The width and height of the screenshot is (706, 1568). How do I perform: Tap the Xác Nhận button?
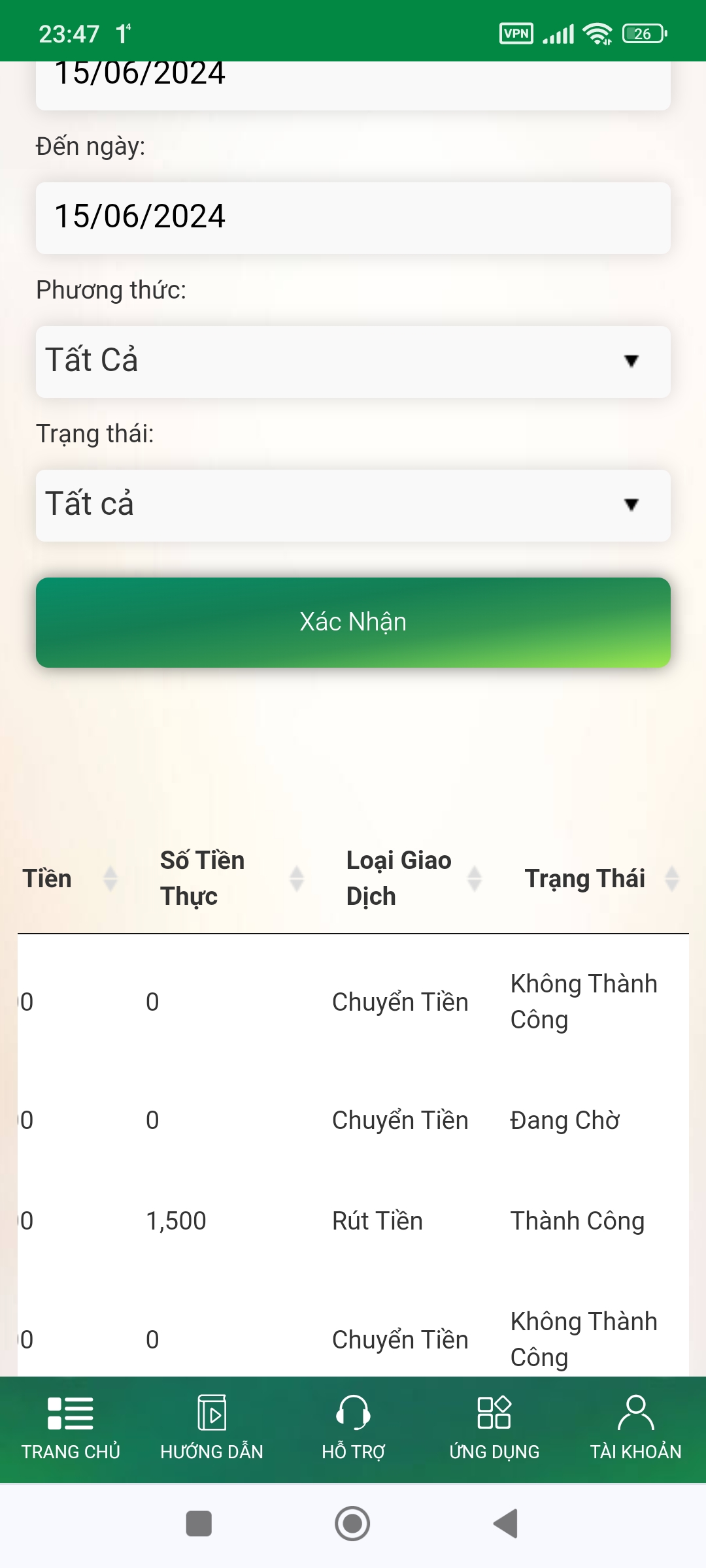(353, 622)
